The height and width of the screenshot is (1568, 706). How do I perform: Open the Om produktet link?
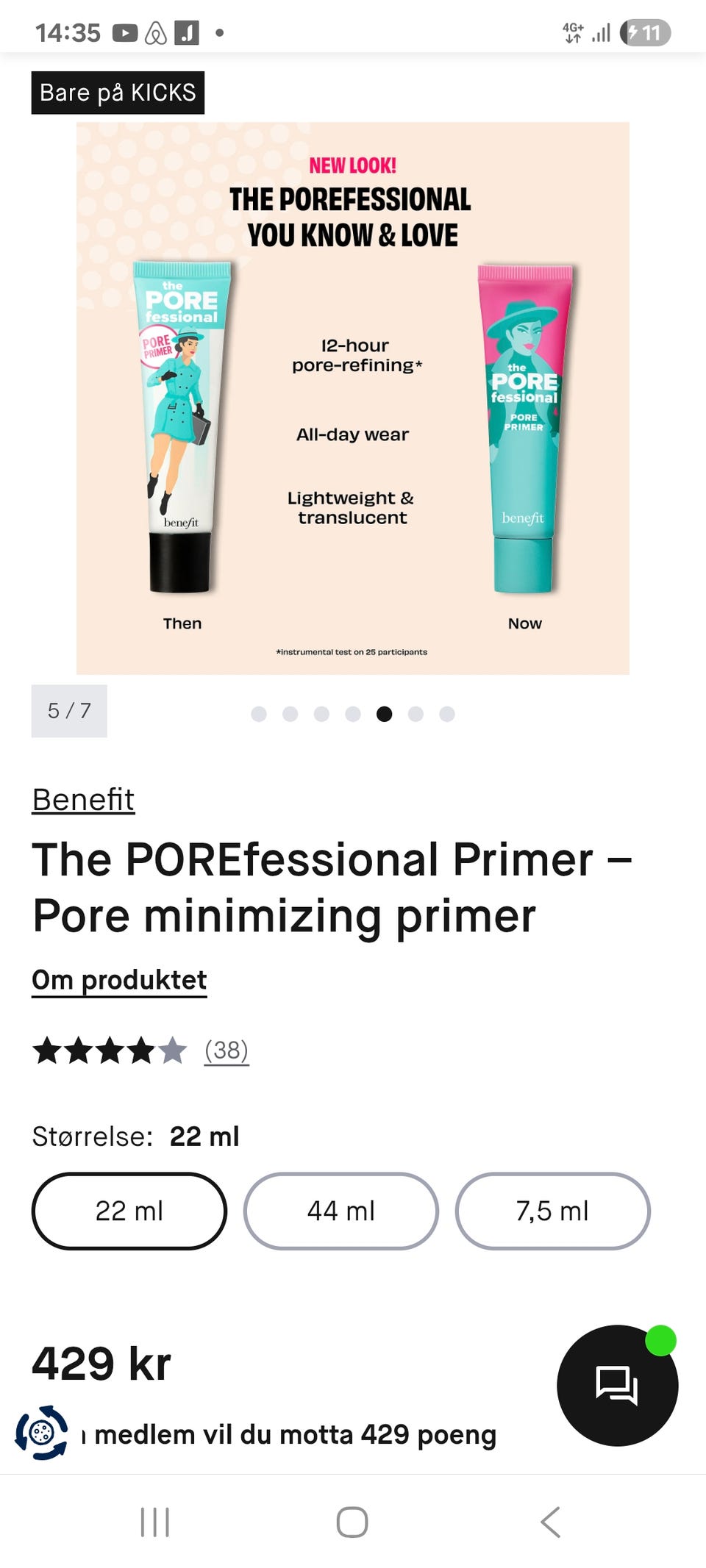[119, 980]
